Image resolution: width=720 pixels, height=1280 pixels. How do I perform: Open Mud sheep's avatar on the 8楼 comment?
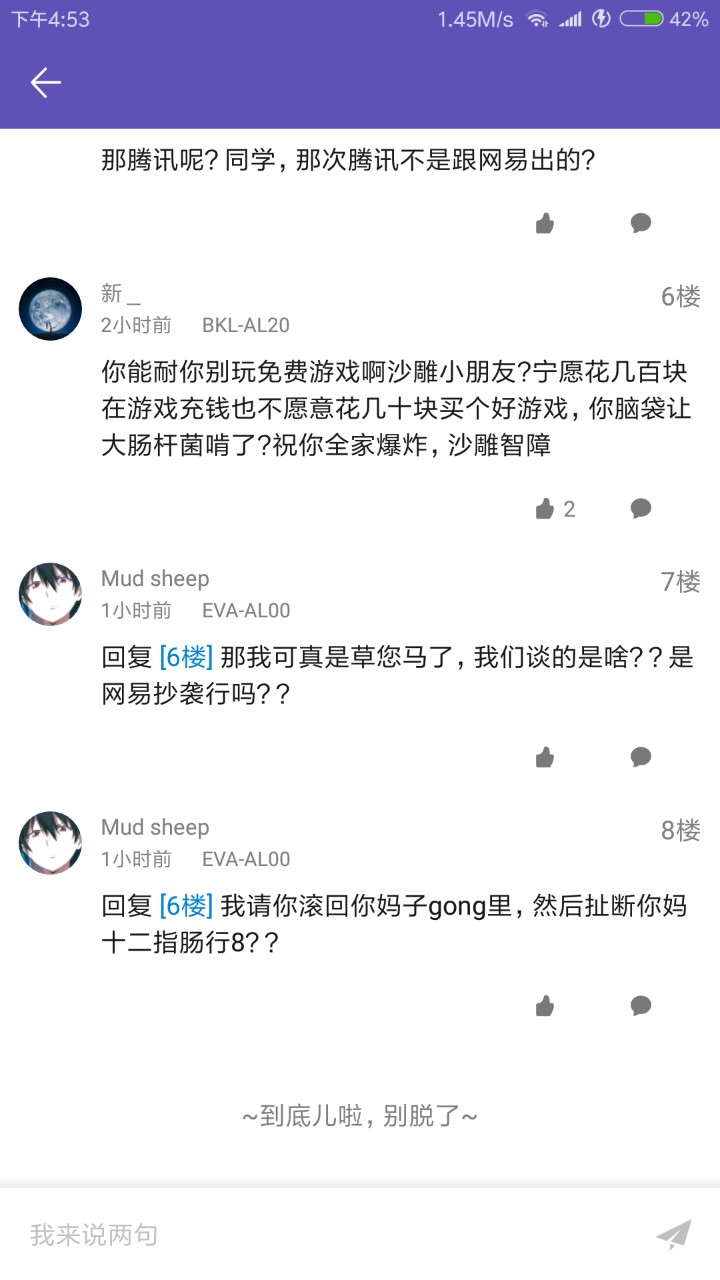point(50,843)
